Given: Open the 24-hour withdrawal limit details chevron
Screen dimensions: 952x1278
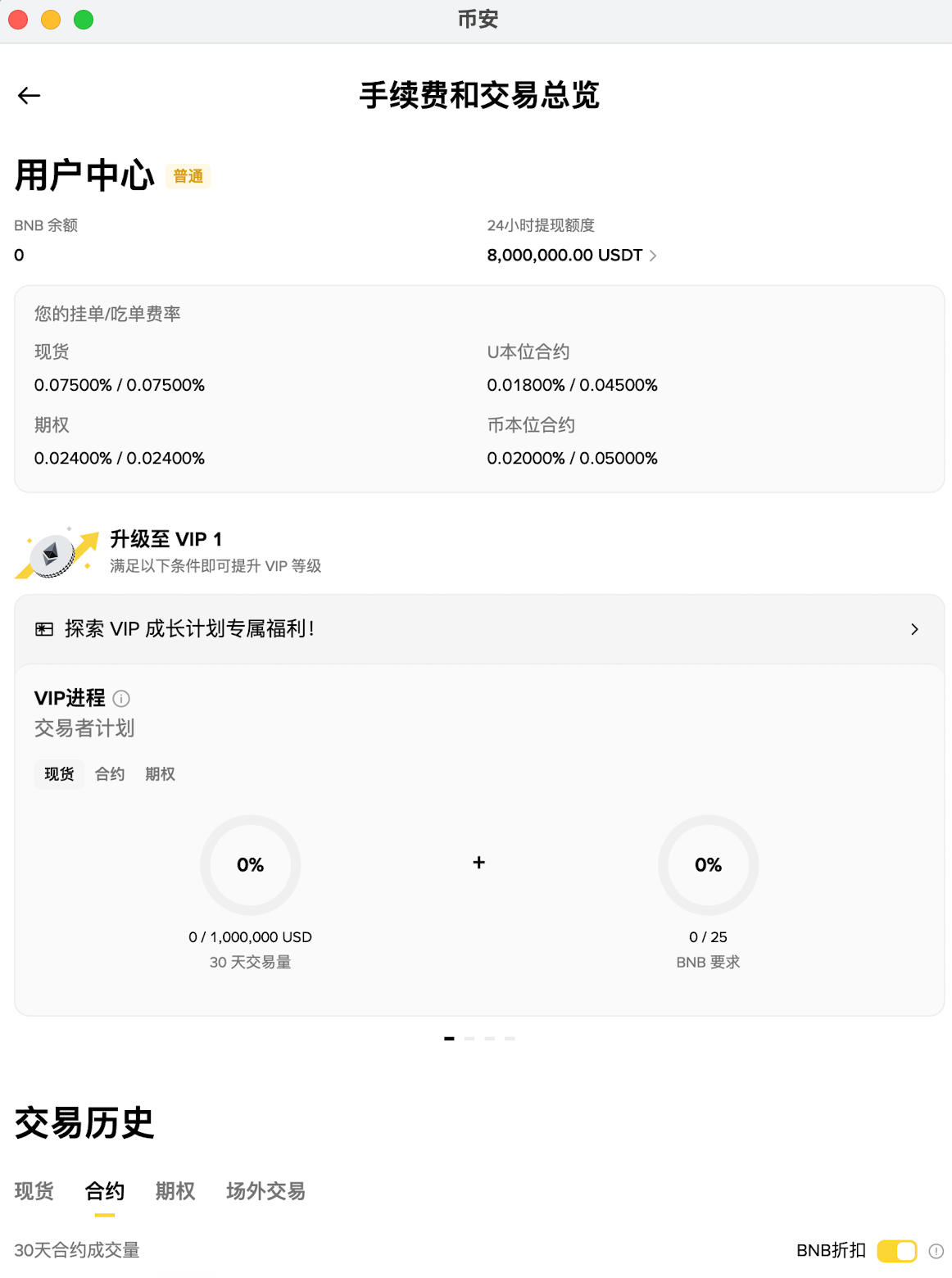Looking at the screenshot, I should (x=653, y=256).
